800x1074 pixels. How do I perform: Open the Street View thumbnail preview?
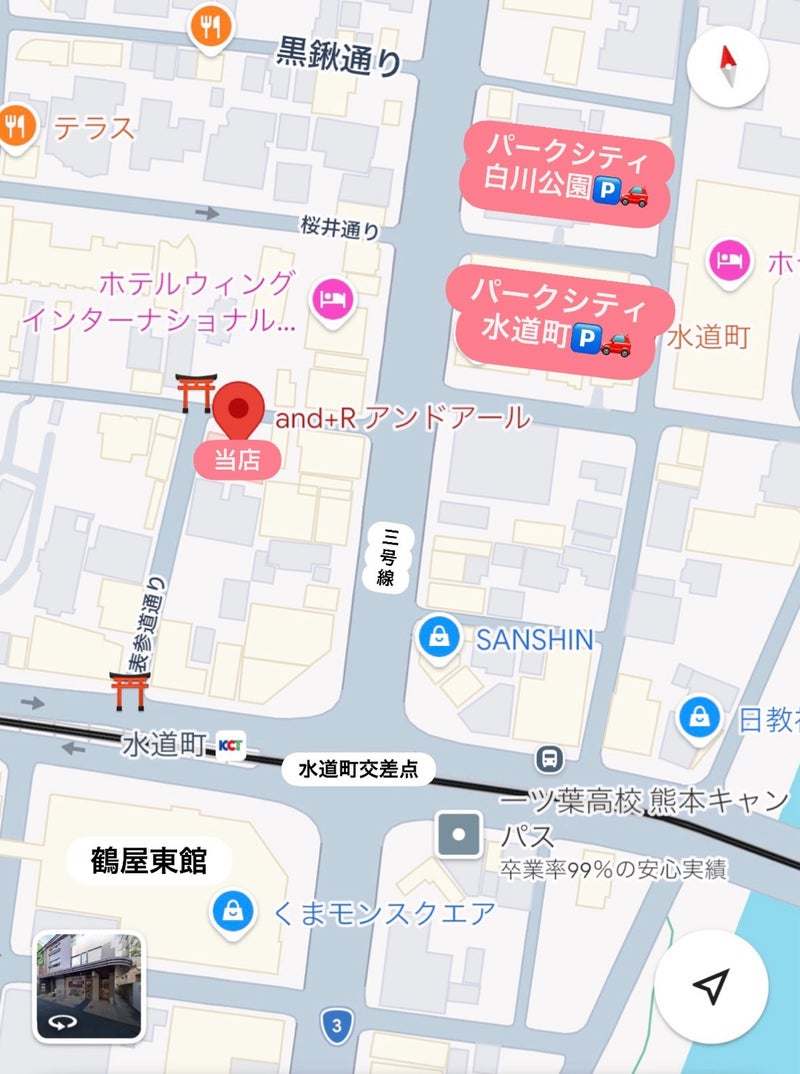tap(90, 986)
